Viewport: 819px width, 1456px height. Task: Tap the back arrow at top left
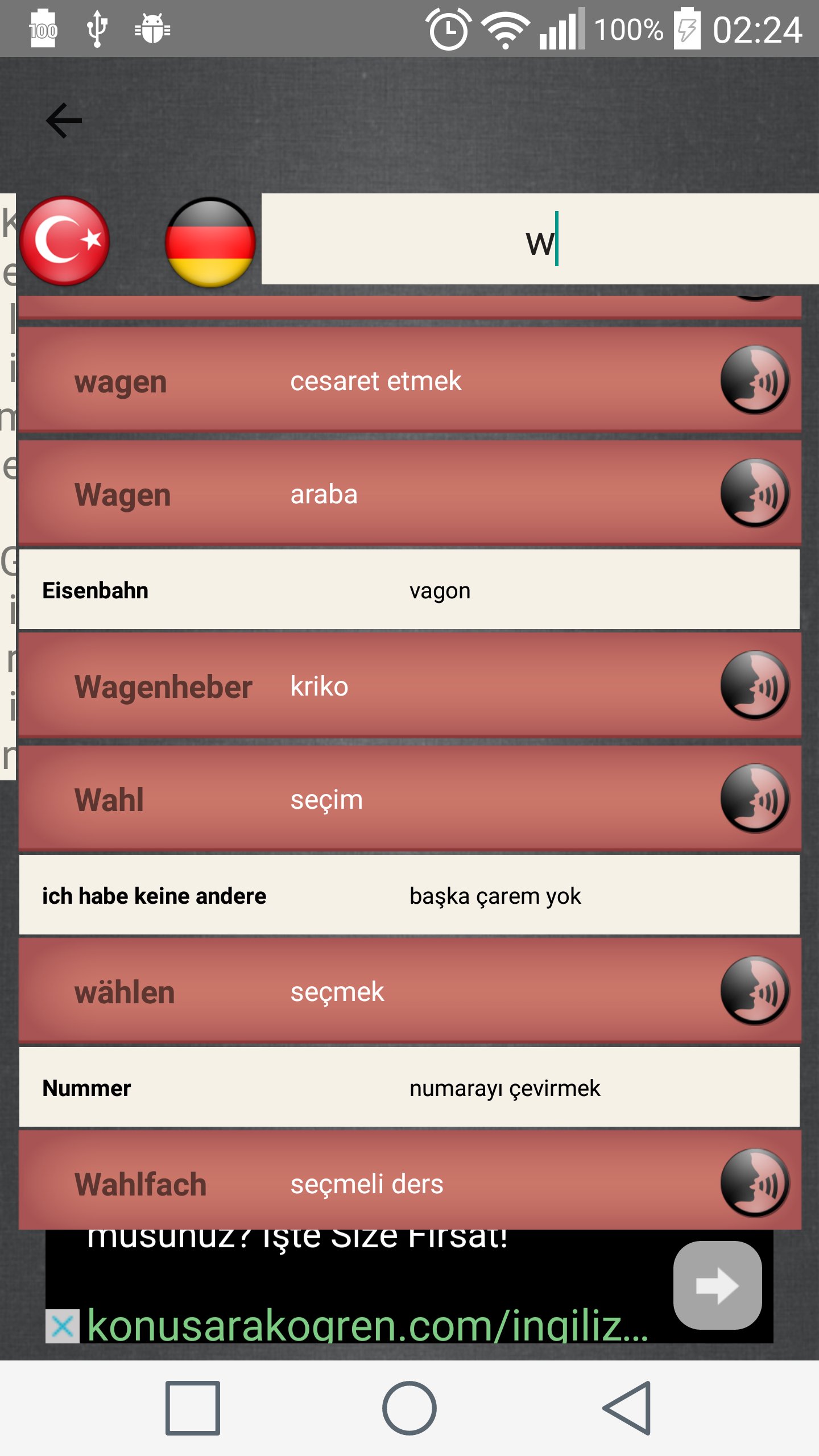[x=63, y=121]
